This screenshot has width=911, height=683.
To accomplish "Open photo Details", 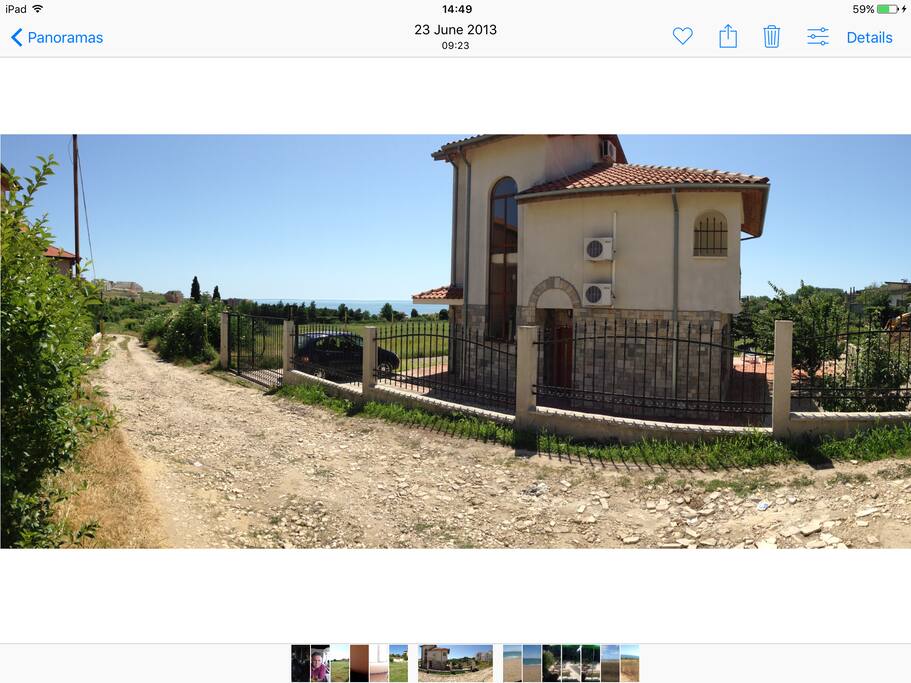I will (869, 37).
